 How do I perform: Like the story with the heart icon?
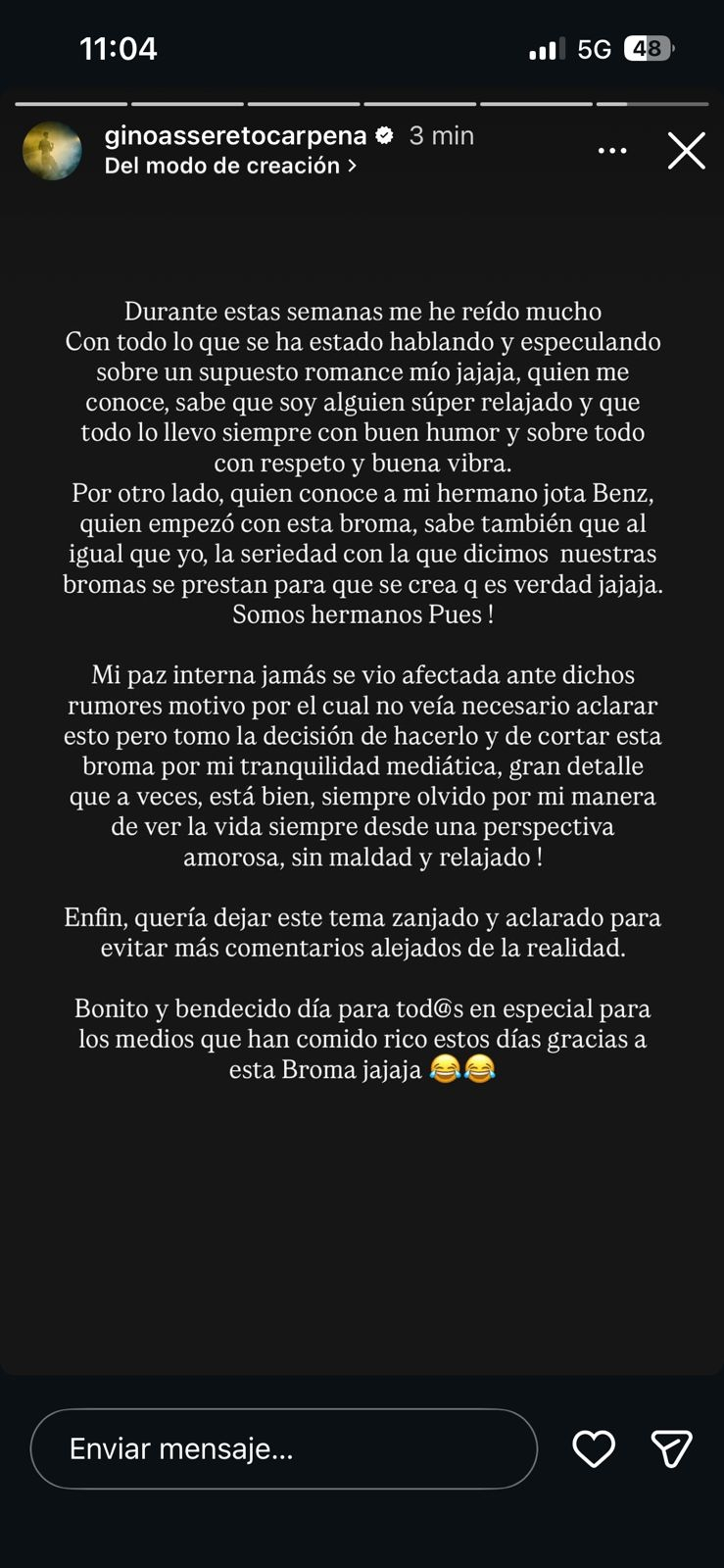point(594,1448)
